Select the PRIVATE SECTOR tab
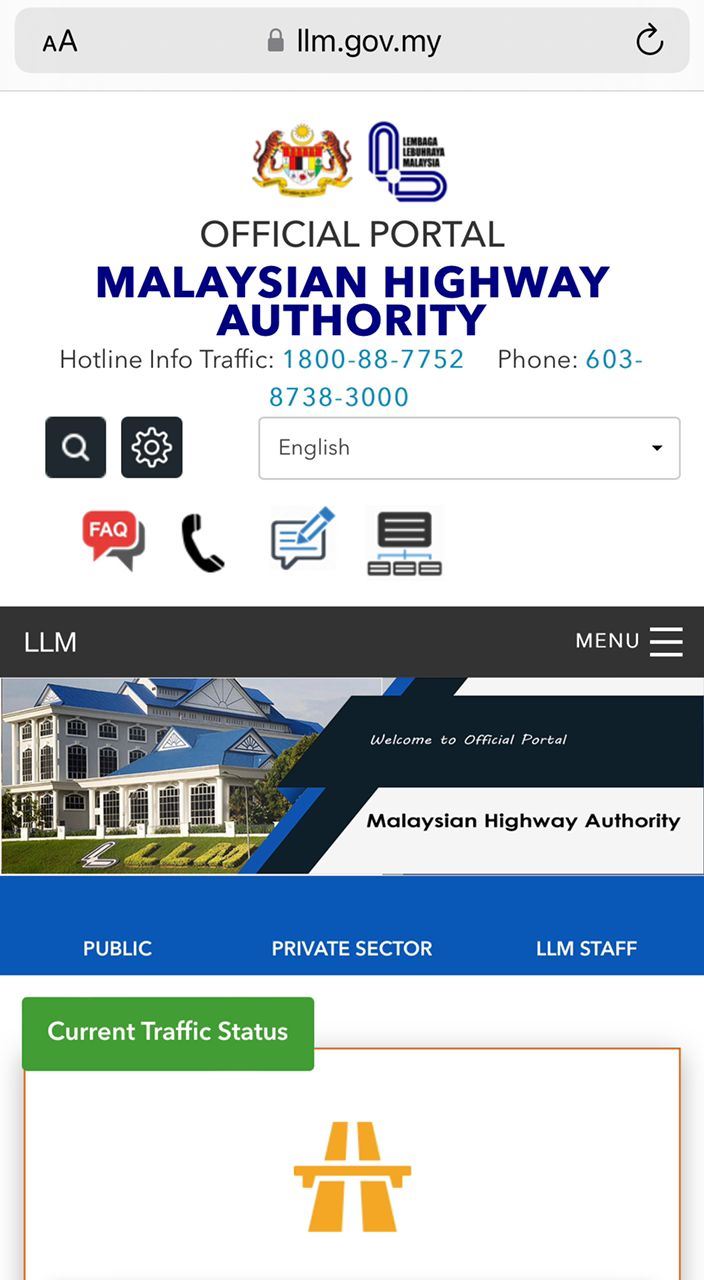This screenshot has height=1280, width=704. [x=352, y=948]
